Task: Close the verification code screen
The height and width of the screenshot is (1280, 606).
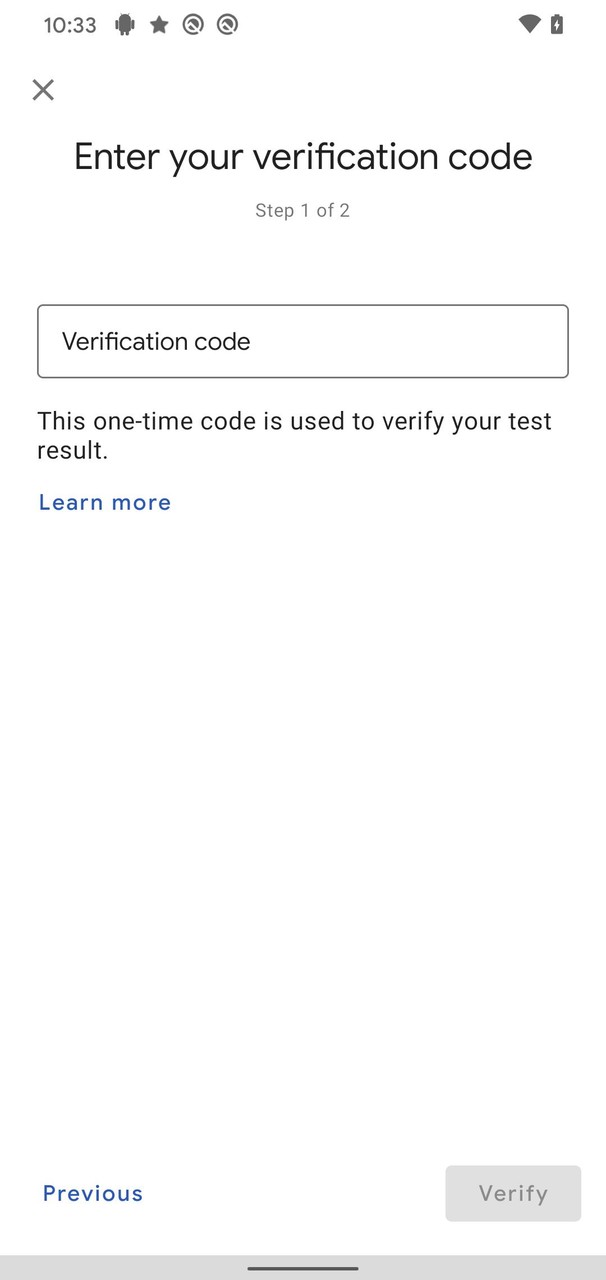Action: click(x=43, y=90)
